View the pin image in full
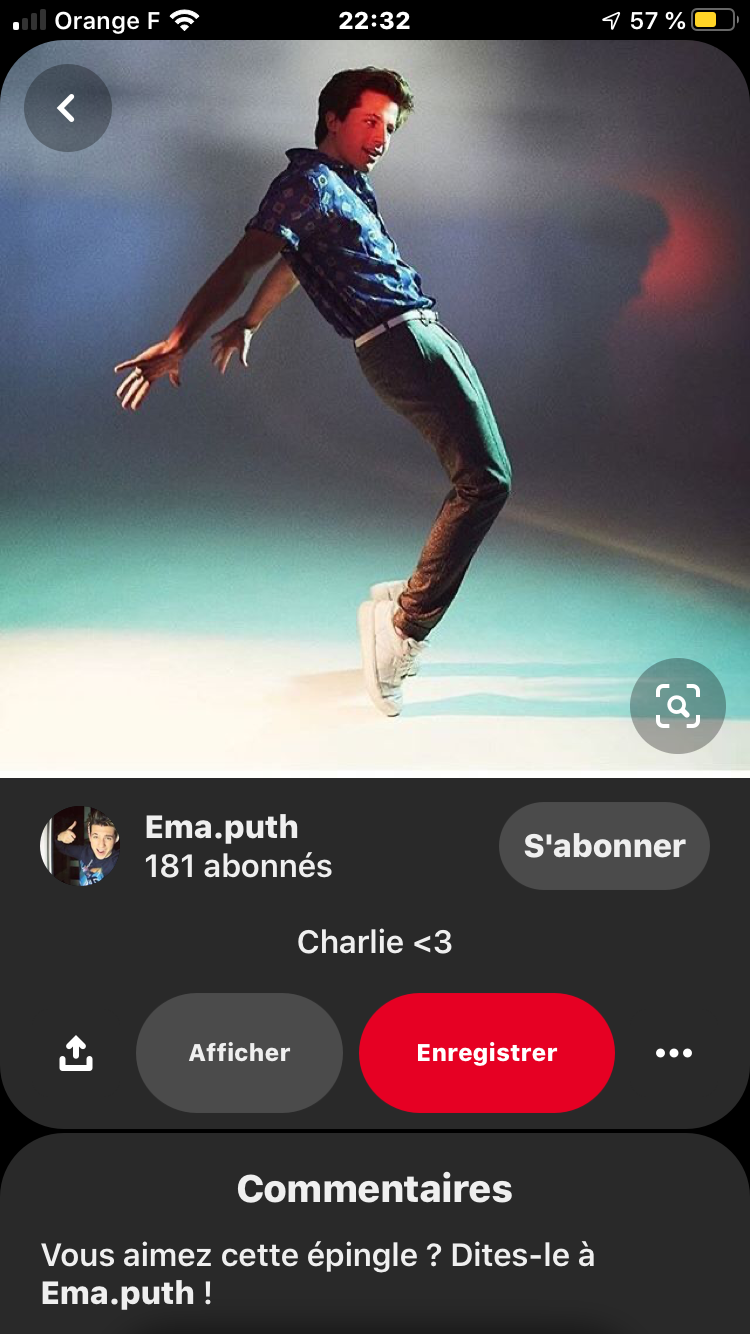The image size is (750, 1334). point(375,400)
